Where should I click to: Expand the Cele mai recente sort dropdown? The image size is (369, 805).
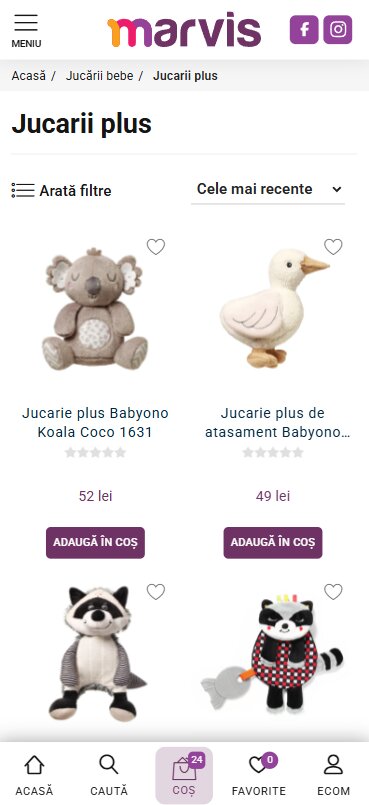coord(268,189)
